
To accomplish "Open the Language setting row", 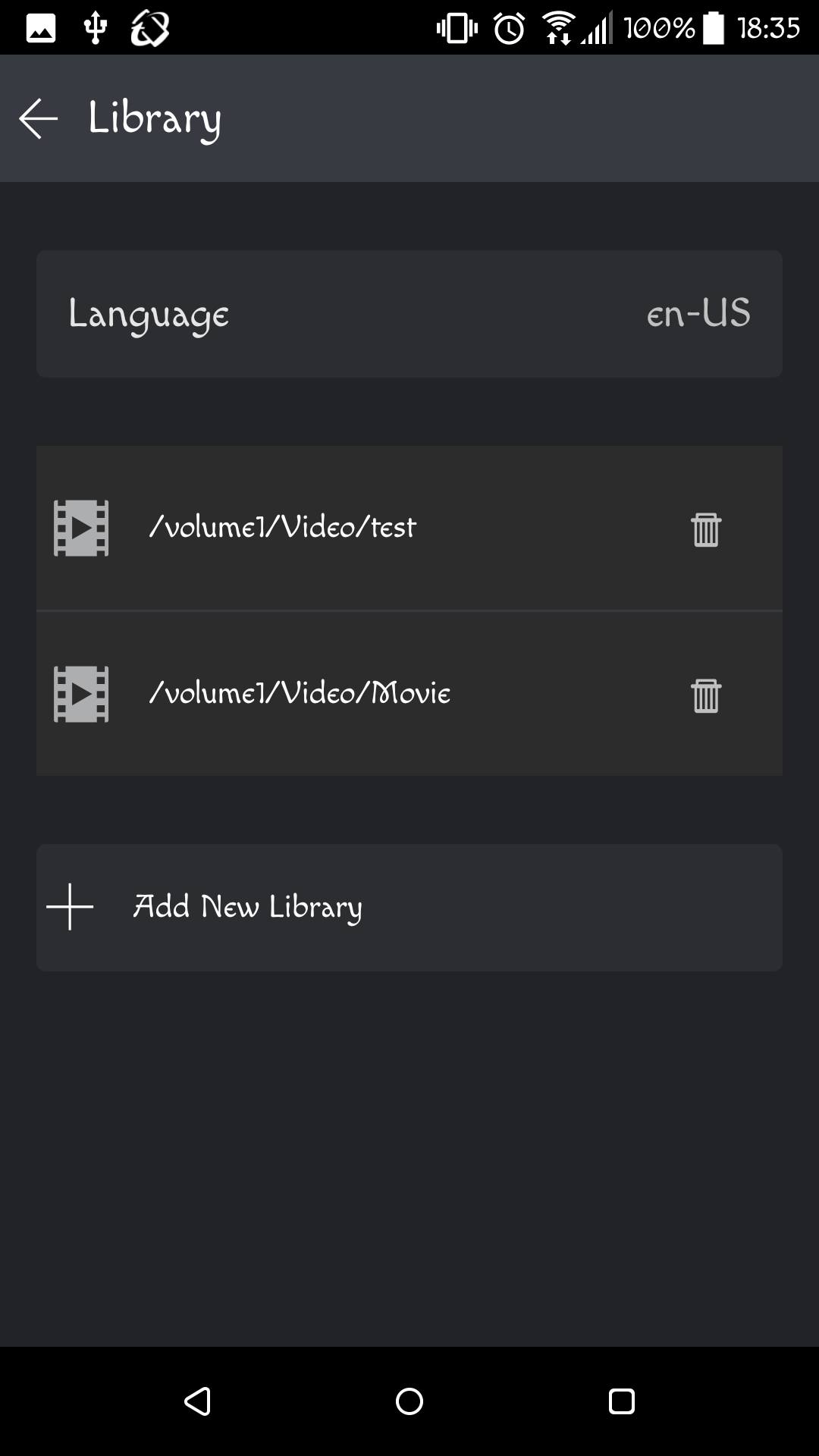I will click(x=409, y=314).
